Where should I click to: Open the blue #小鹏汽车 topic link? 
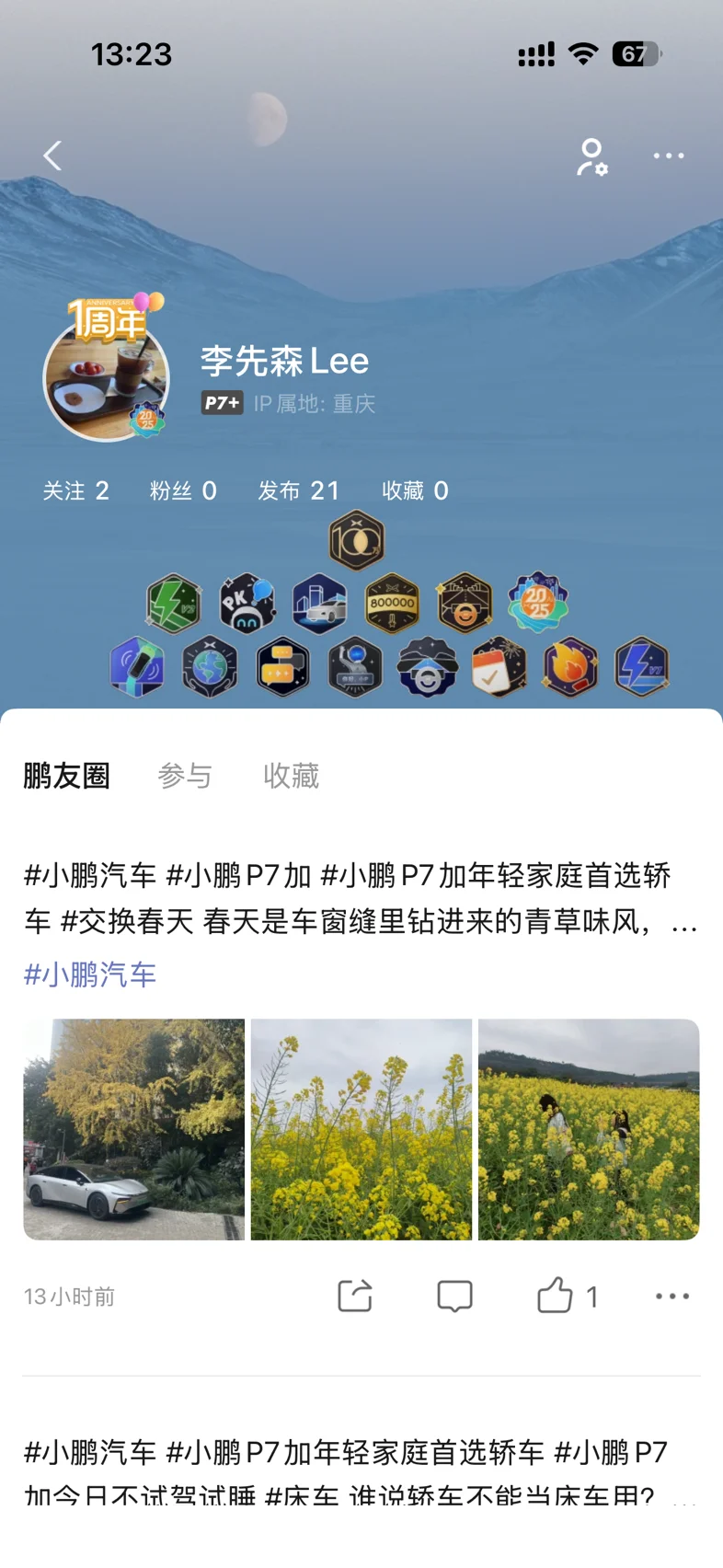coord(90,974)
